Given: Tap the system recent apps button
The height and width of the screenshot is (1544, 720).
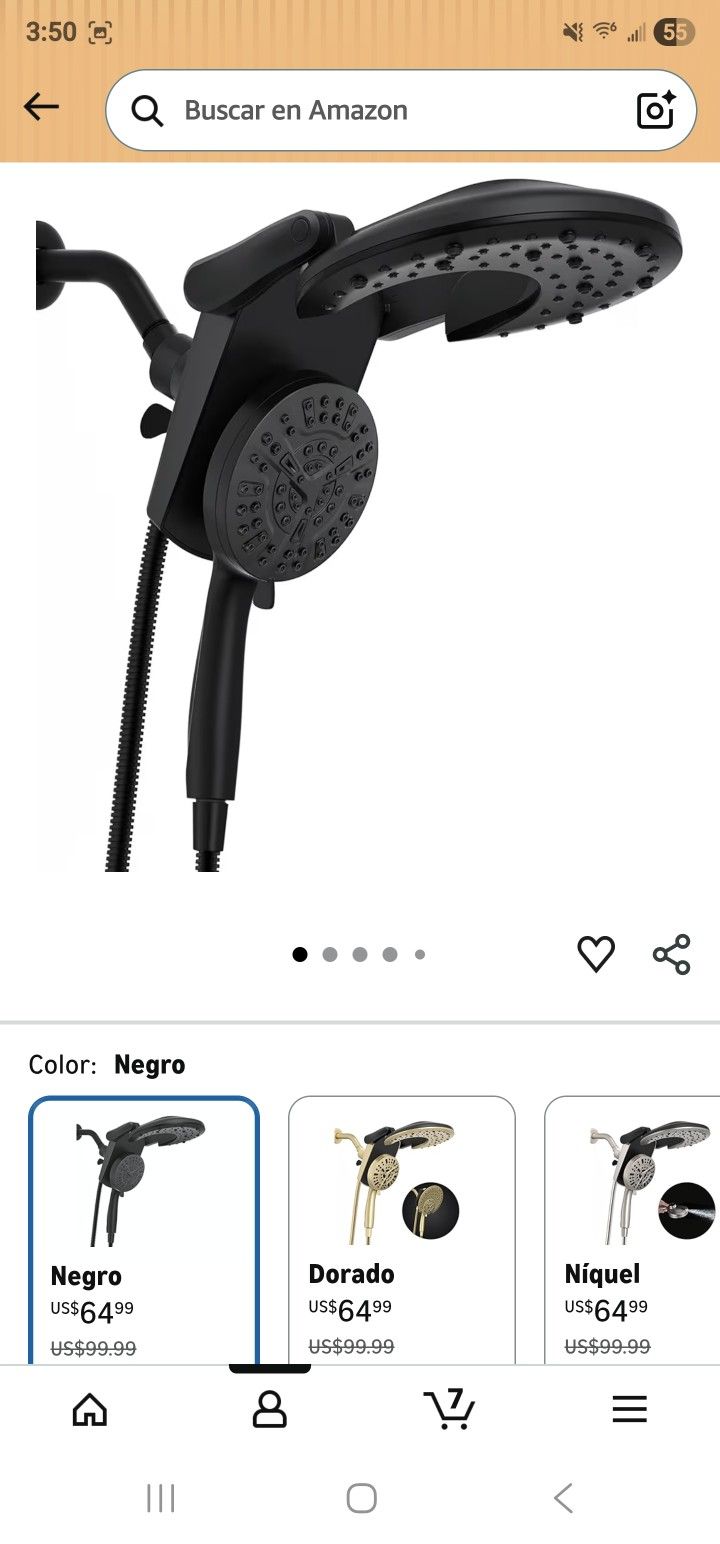Looking at the screenshot, I should click(160, 1498).
